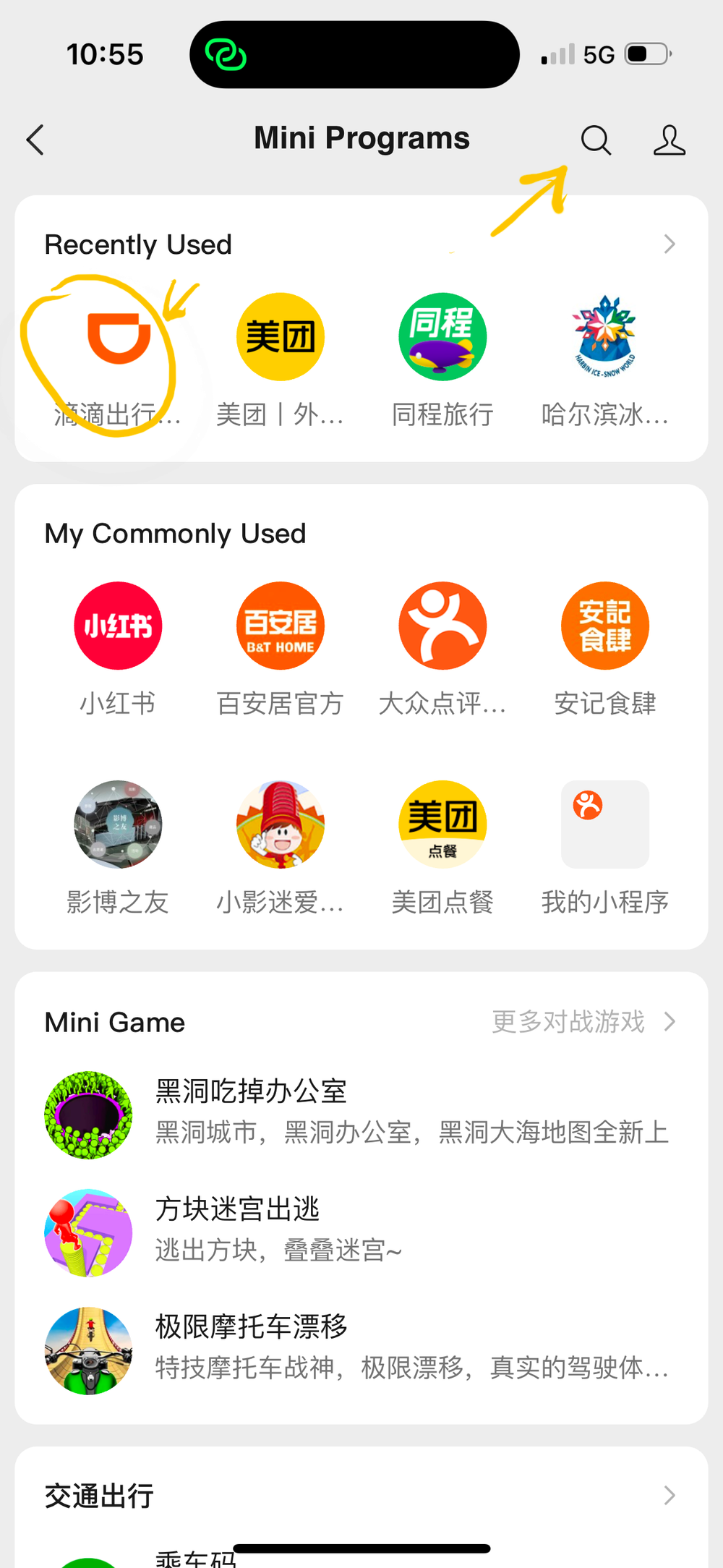The image size is (723, 1568).
Task: Go back using the arrow at top left
Action: coord(35,140)
